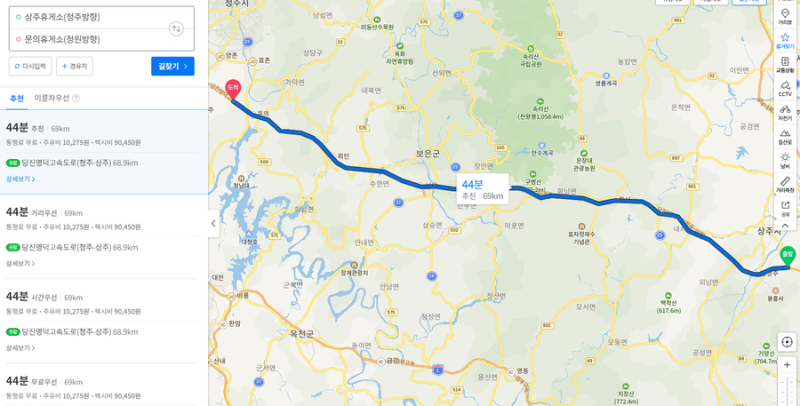Tap the 다시입력 reset button
800x406 pixels.
[x=30, y=66]
